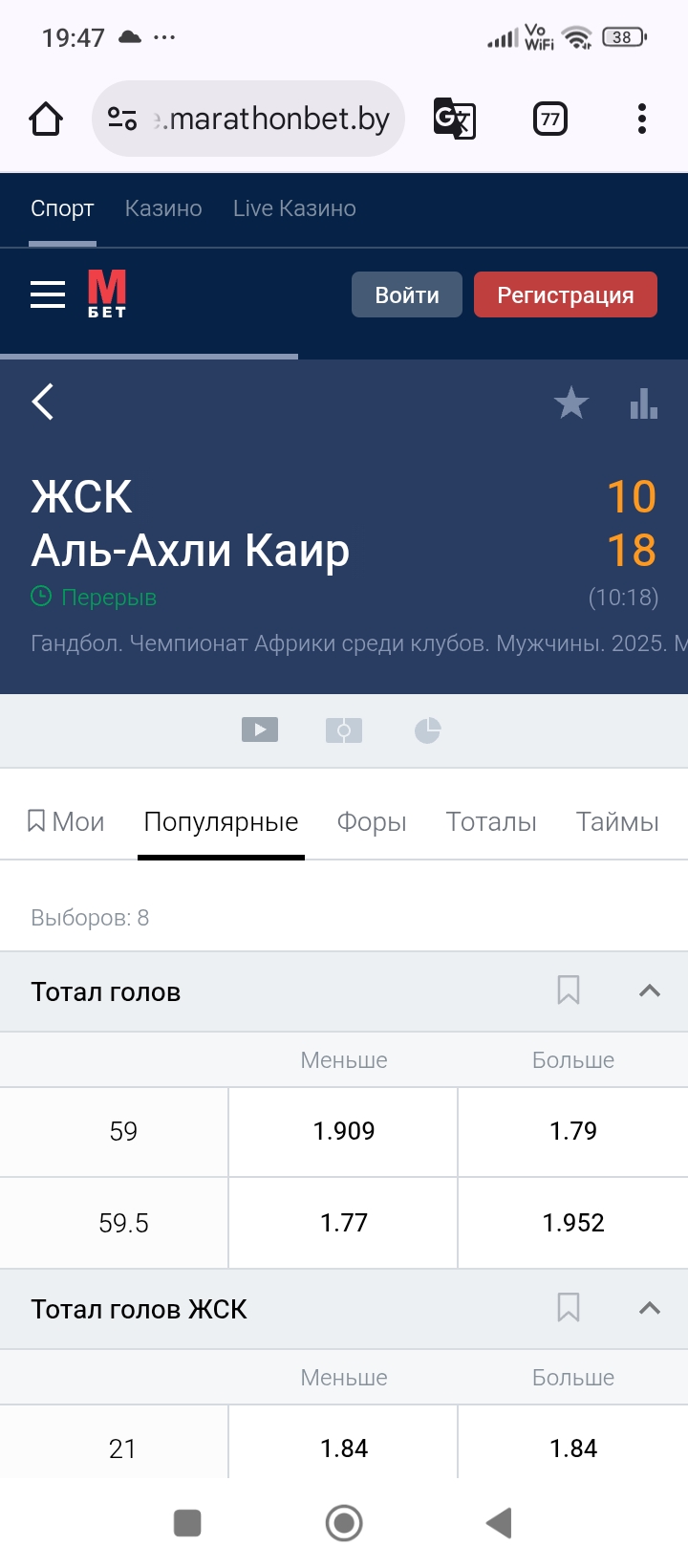This screenshot has width=688, height=1568.
Task: Collapse the Тотал голов section
Action: pos(650,991)
